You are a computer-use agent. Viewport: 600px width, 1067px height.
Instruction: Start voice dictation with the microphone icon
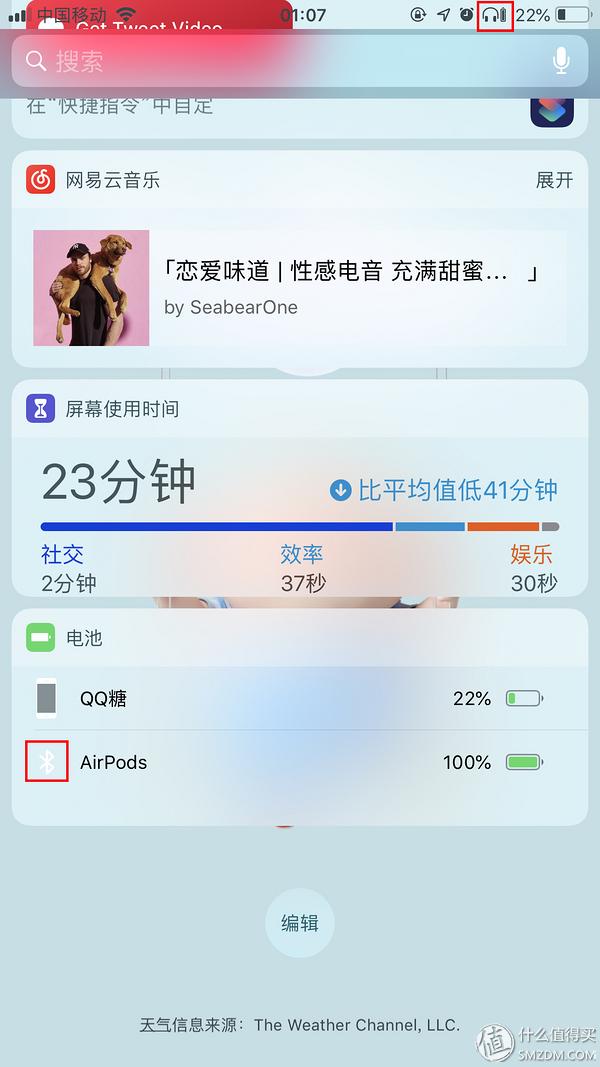pos(562,62)
